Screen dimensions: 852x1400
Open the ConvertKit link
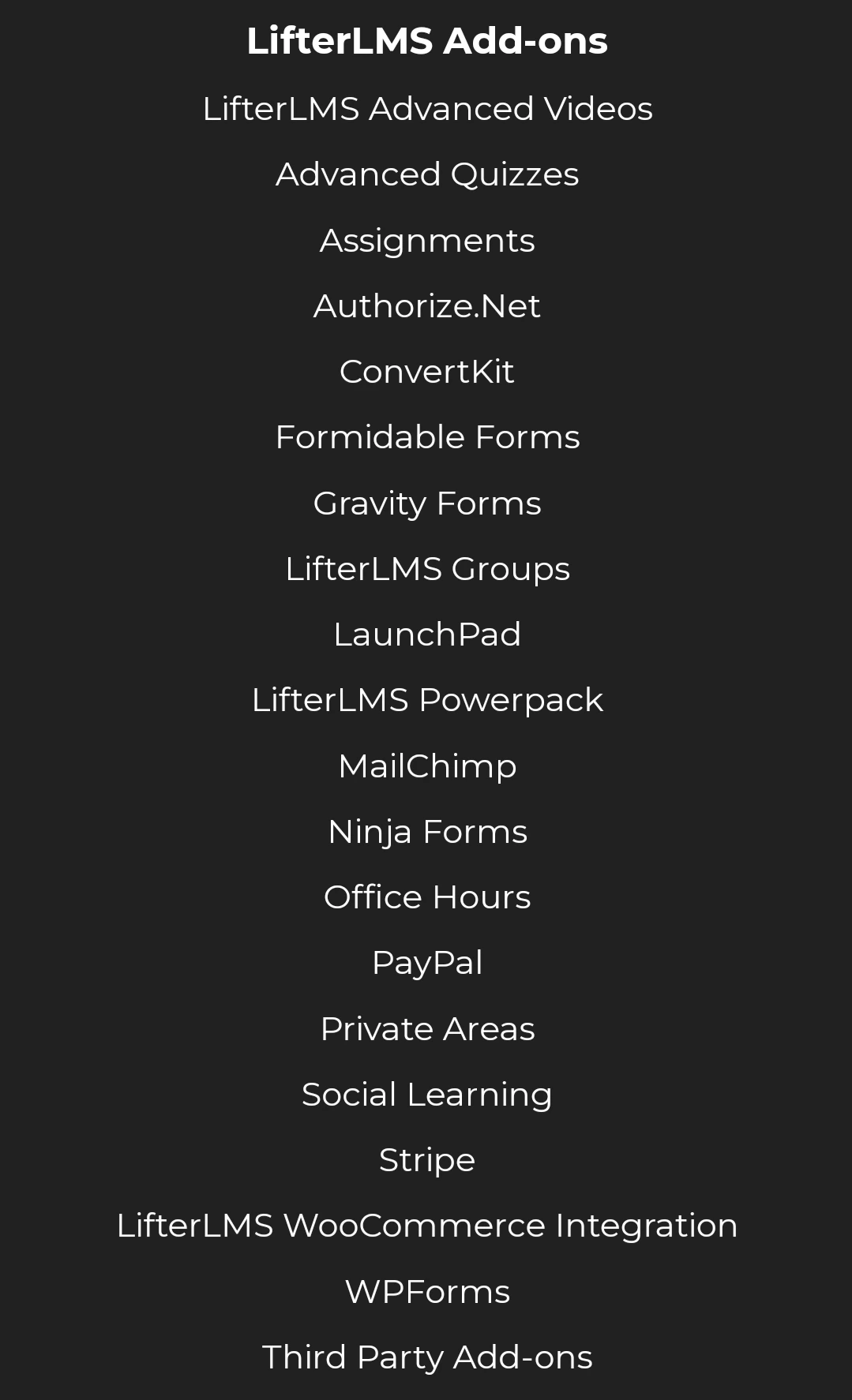[x=427, y=372]
